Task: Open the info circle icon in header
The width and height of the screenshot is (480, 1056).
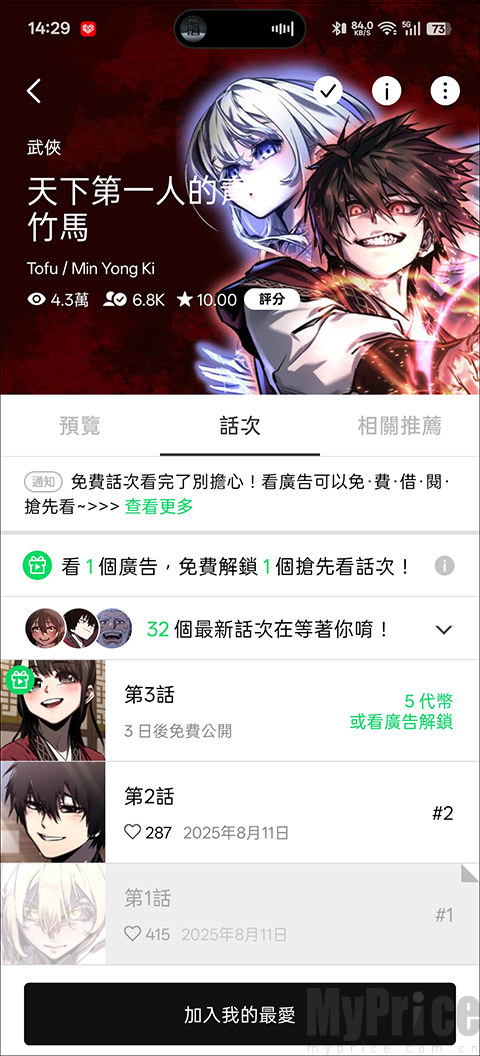Action: pos(386,91)
